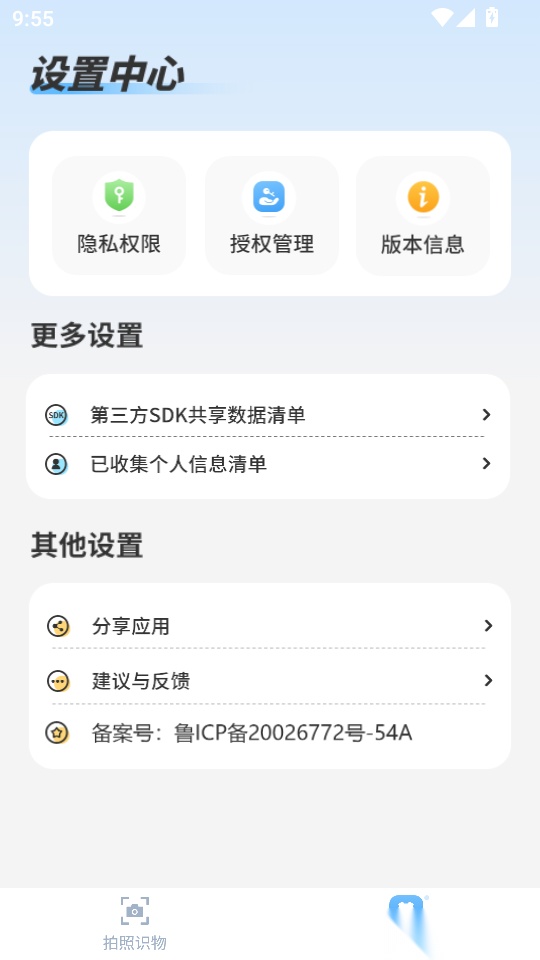Switch to 拍照识物 tab

coord(135,923)
